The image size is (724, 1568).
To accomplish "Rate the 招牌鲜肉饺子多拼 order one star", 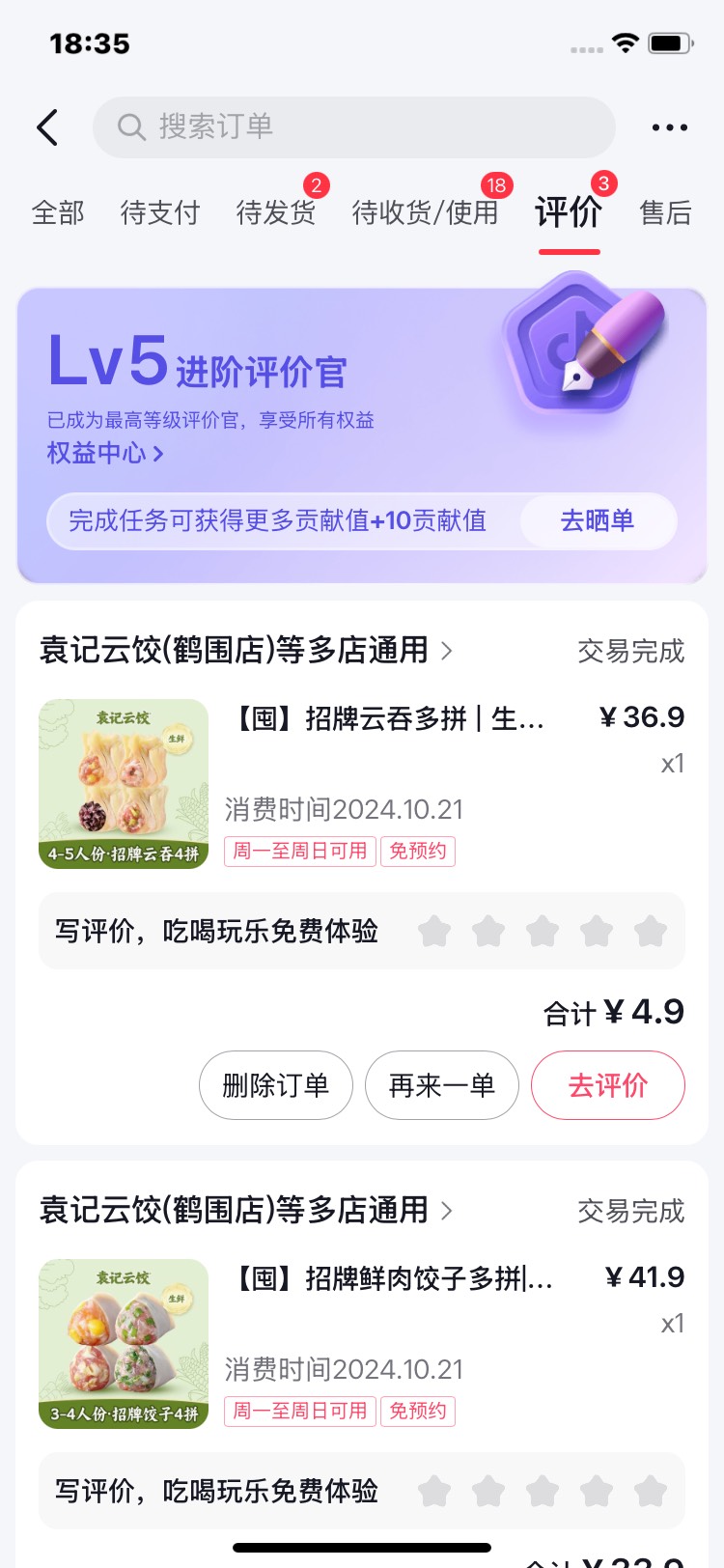I will 434,1492.
